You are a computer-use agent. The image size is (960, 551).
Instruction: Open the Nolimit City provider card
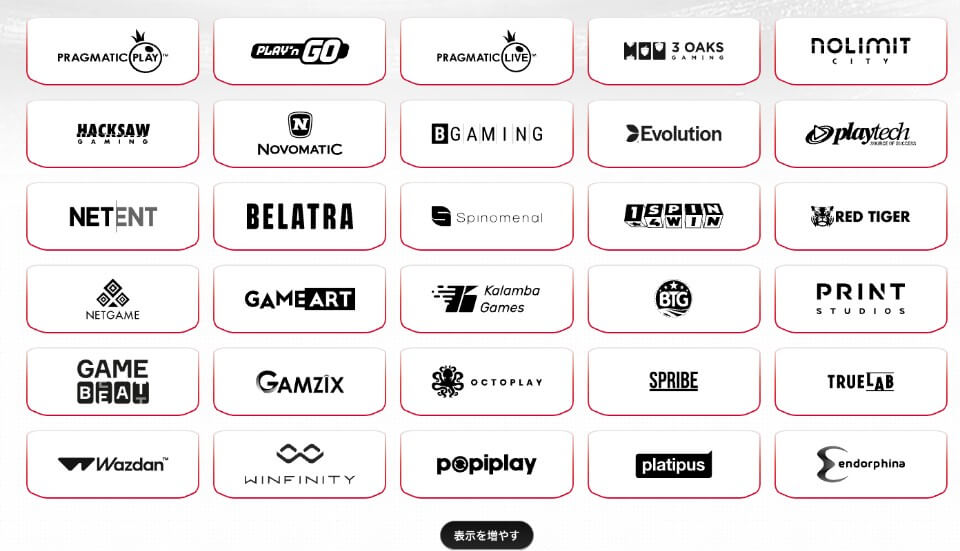[x=860, y=51]
